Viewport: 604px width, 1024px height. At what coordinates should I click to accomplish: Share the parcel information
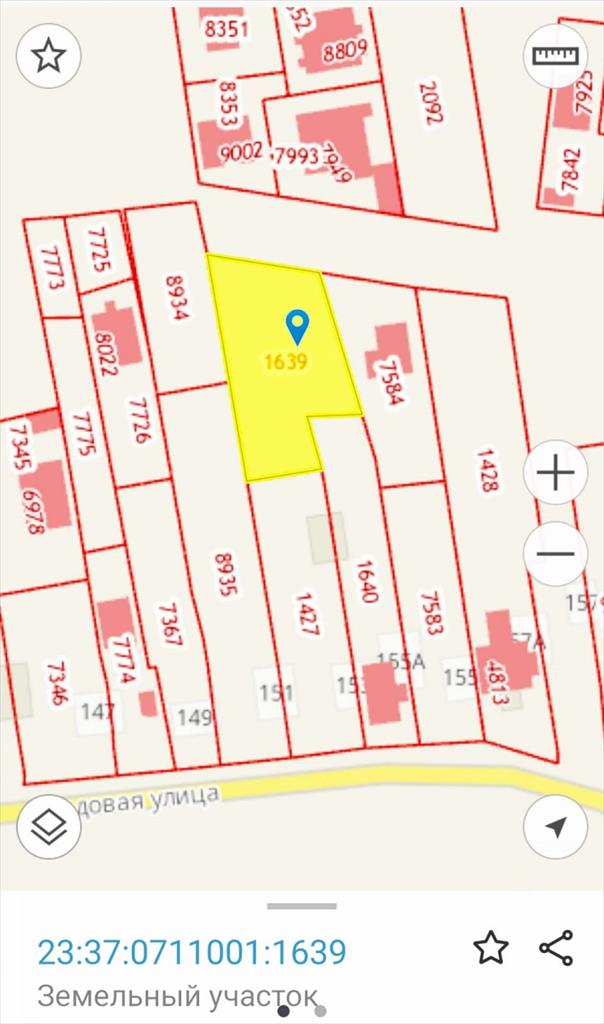coord(556,948)
